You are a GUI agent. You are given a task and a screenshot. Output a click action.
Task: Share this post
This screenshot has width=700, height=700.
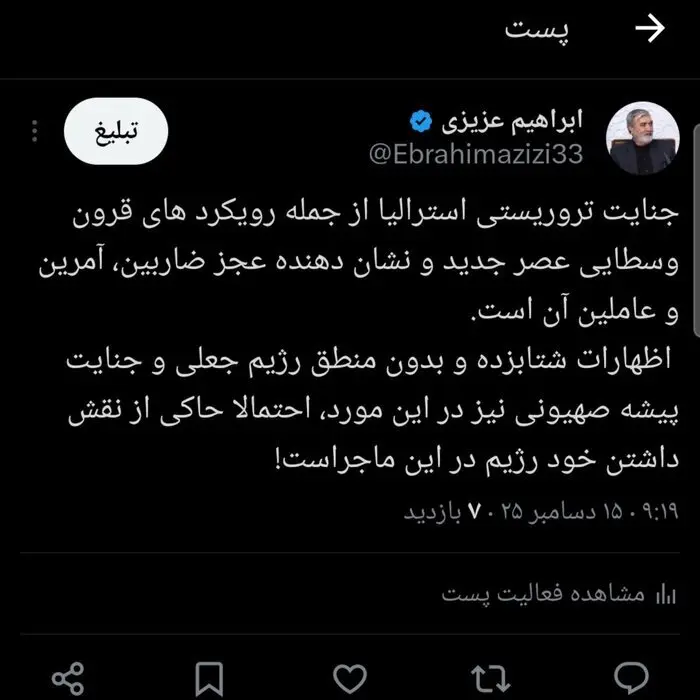[x=67, y=677]
